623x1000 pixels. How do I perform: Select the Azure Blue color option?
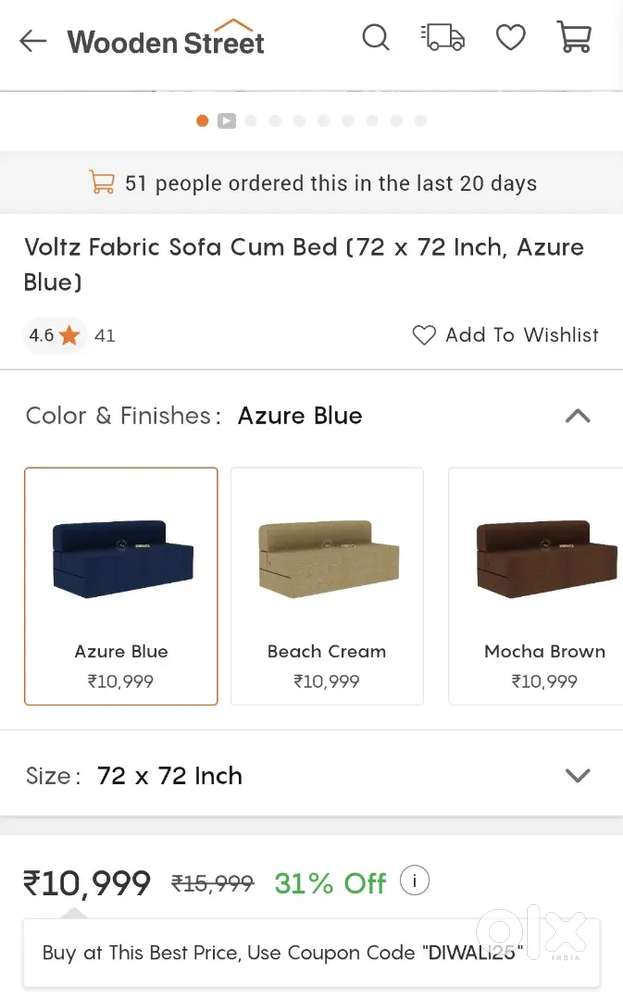(x=121, y=586)
